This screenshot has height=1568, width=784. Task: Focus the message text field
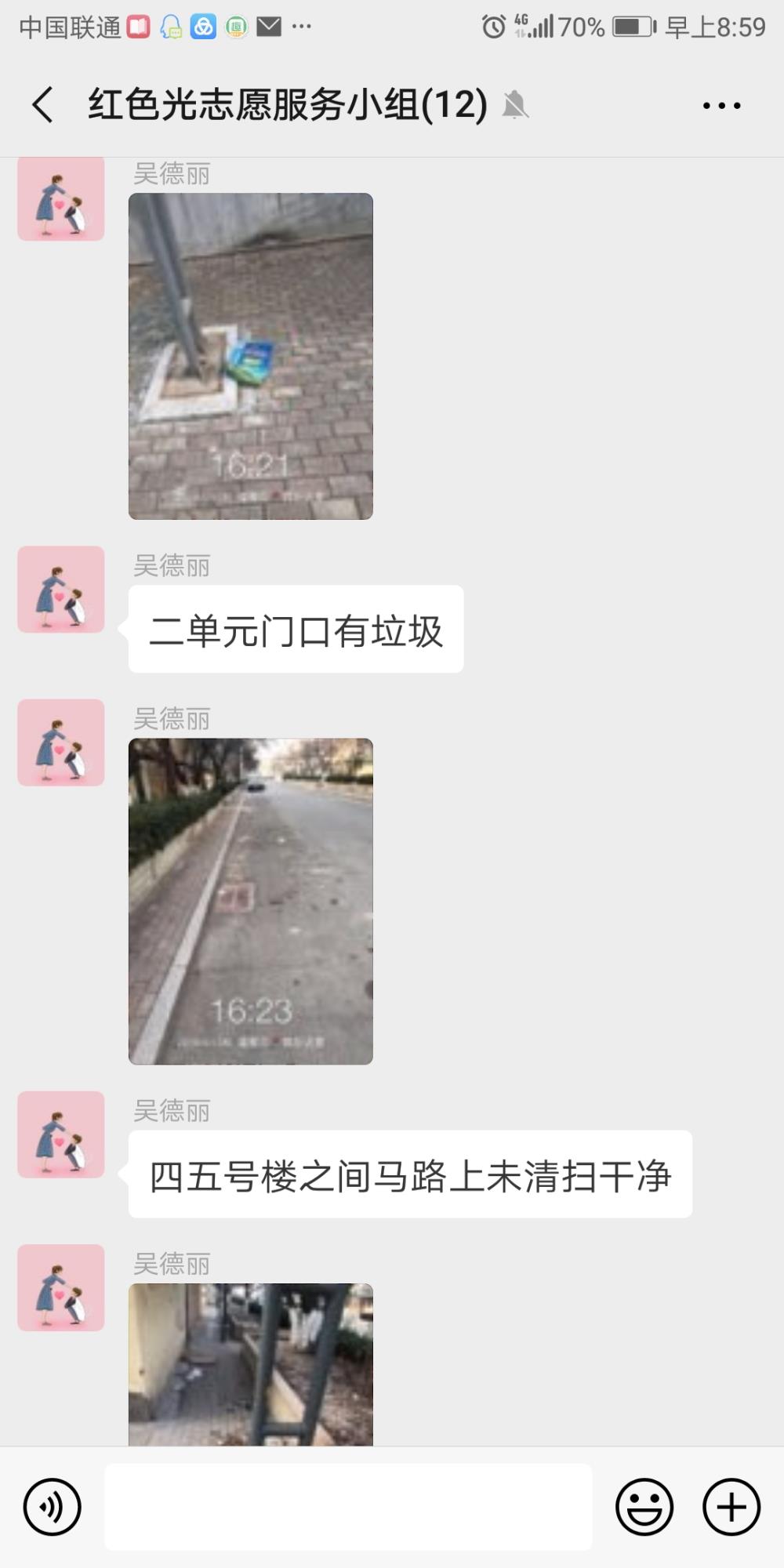pyautogui.click(x=348, y=1507)
